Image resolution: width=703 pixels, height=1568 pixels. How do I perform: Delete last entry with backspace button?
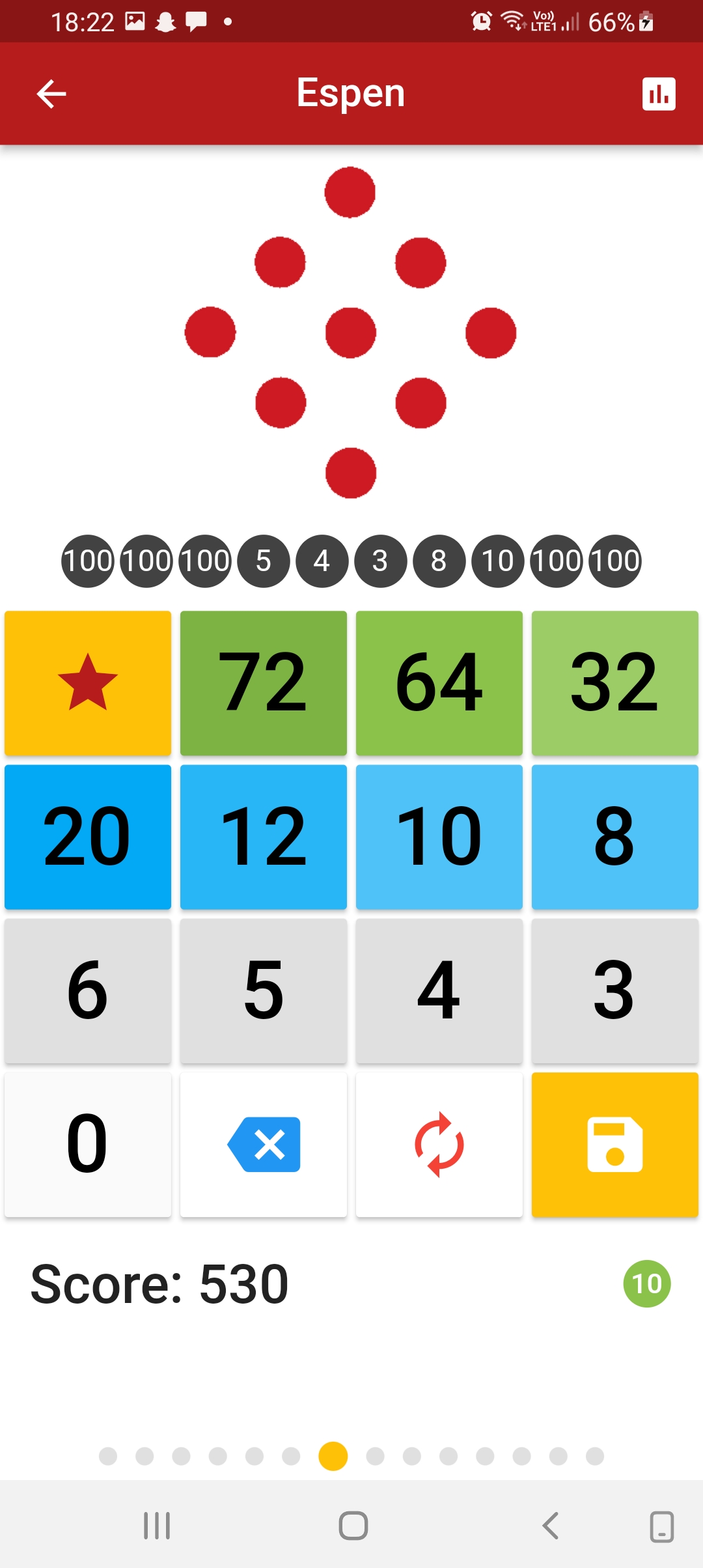(264, 1144)
